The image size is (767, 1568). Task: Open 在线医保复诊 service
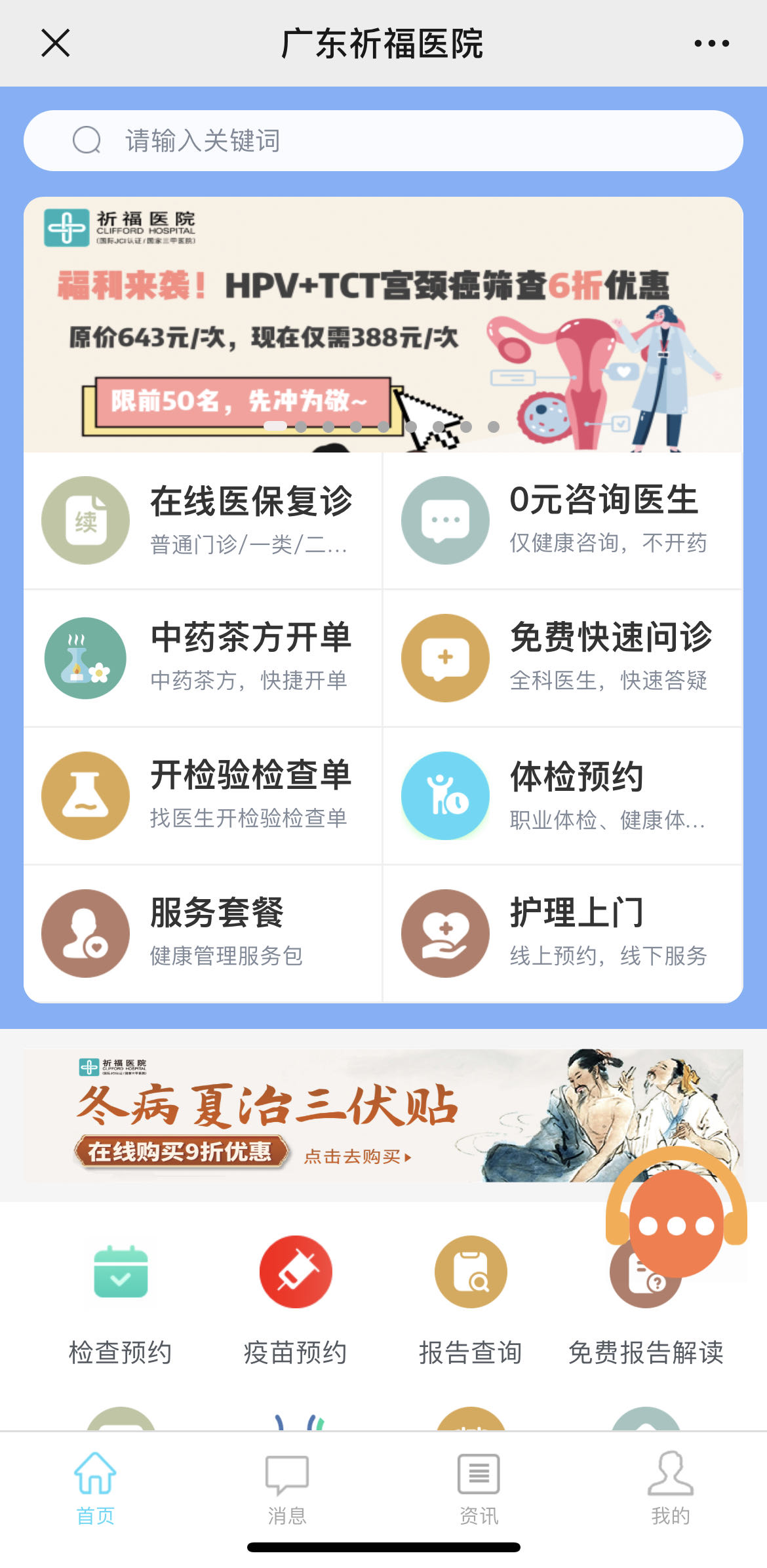(203, 520)
